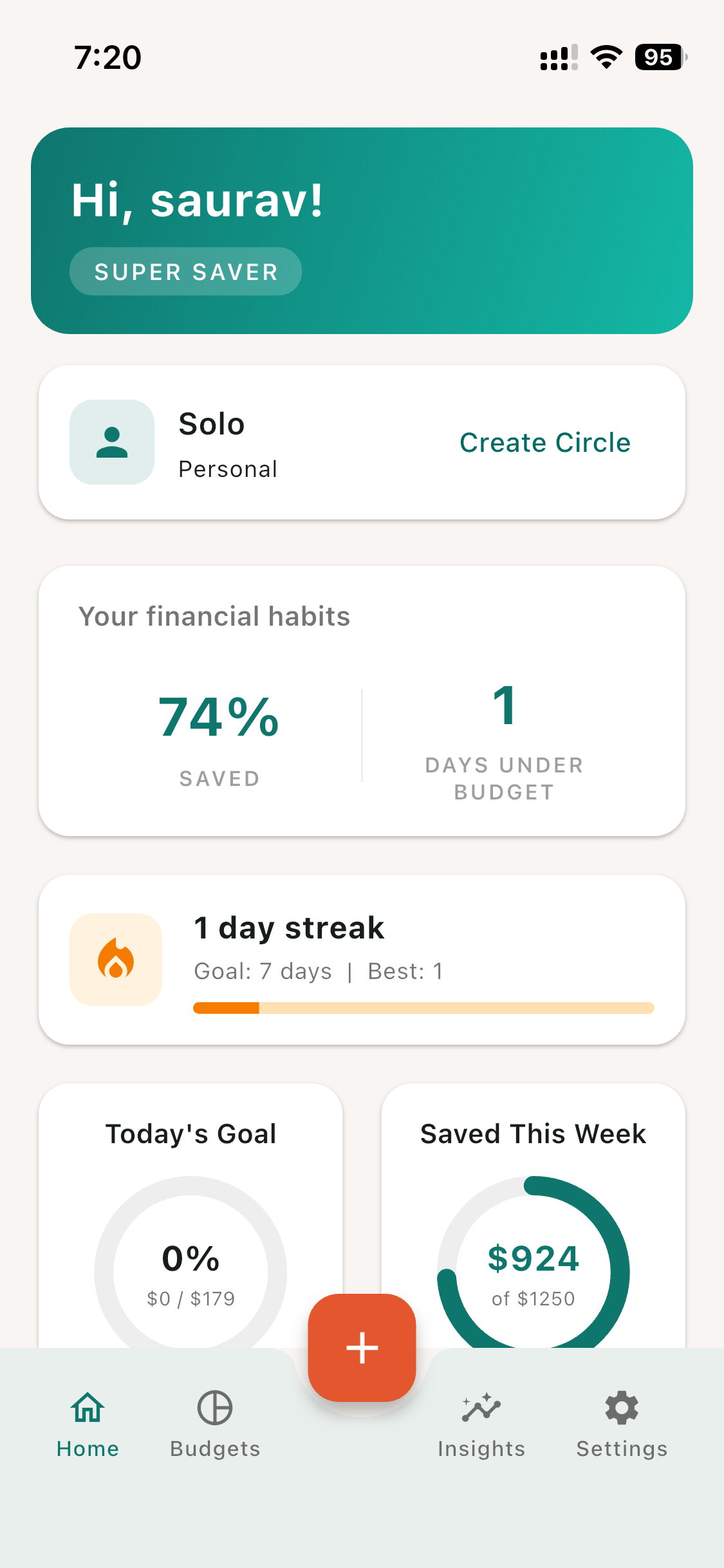This screenshot has width=724, height=1568.
Task: Tap the orange plus button to add expense
Action: coord(362,1347)
